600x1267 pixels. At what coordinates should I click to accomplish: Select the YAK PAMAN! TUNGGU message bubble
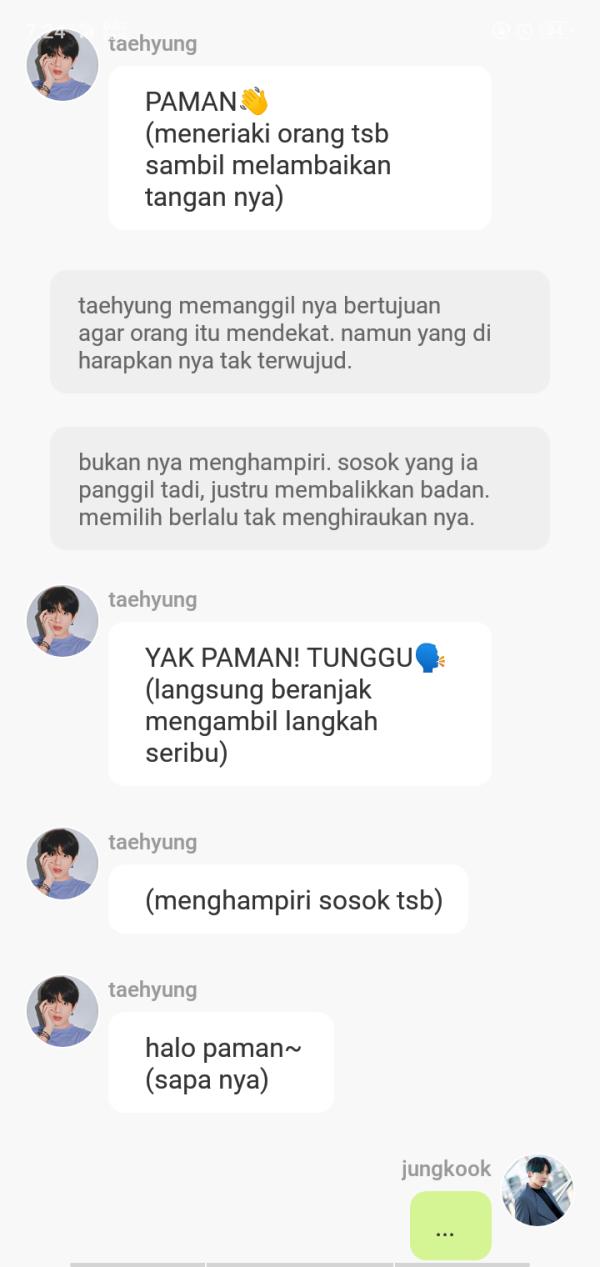[x=299, y=704]
